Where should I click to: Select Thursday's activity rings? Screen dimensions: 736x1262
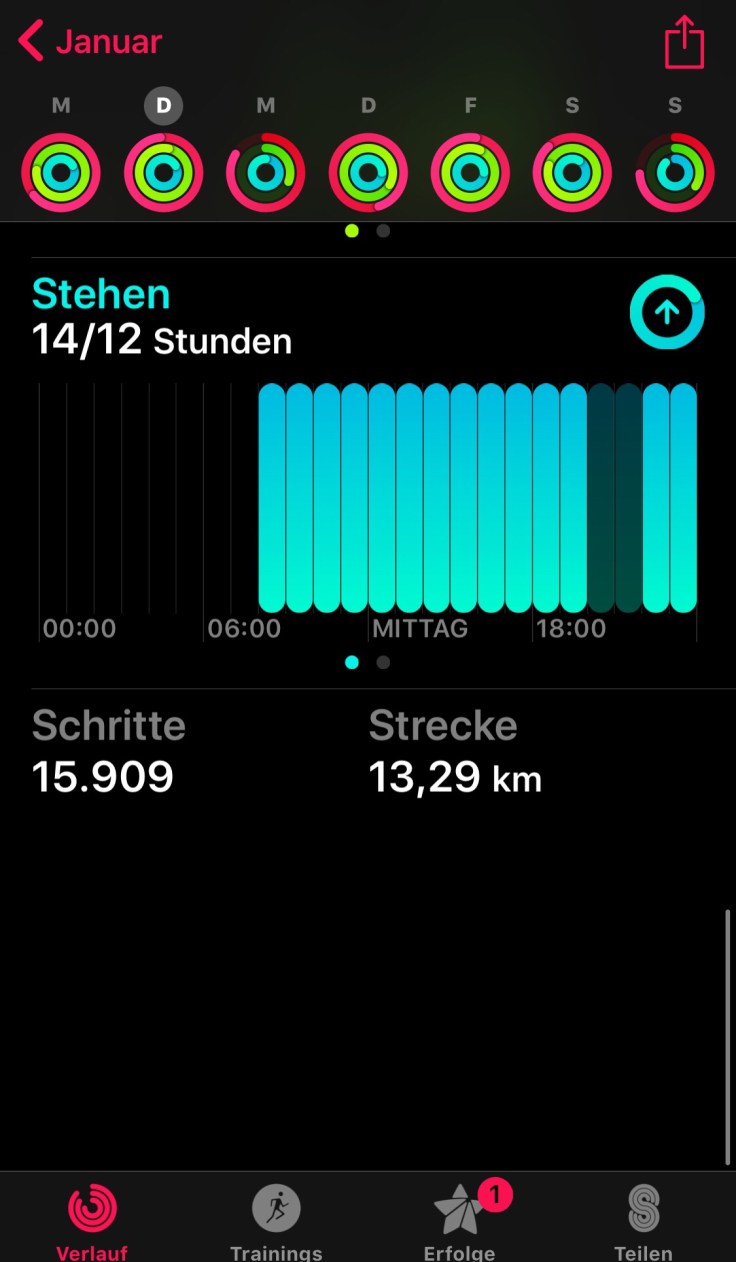(368, 172)
